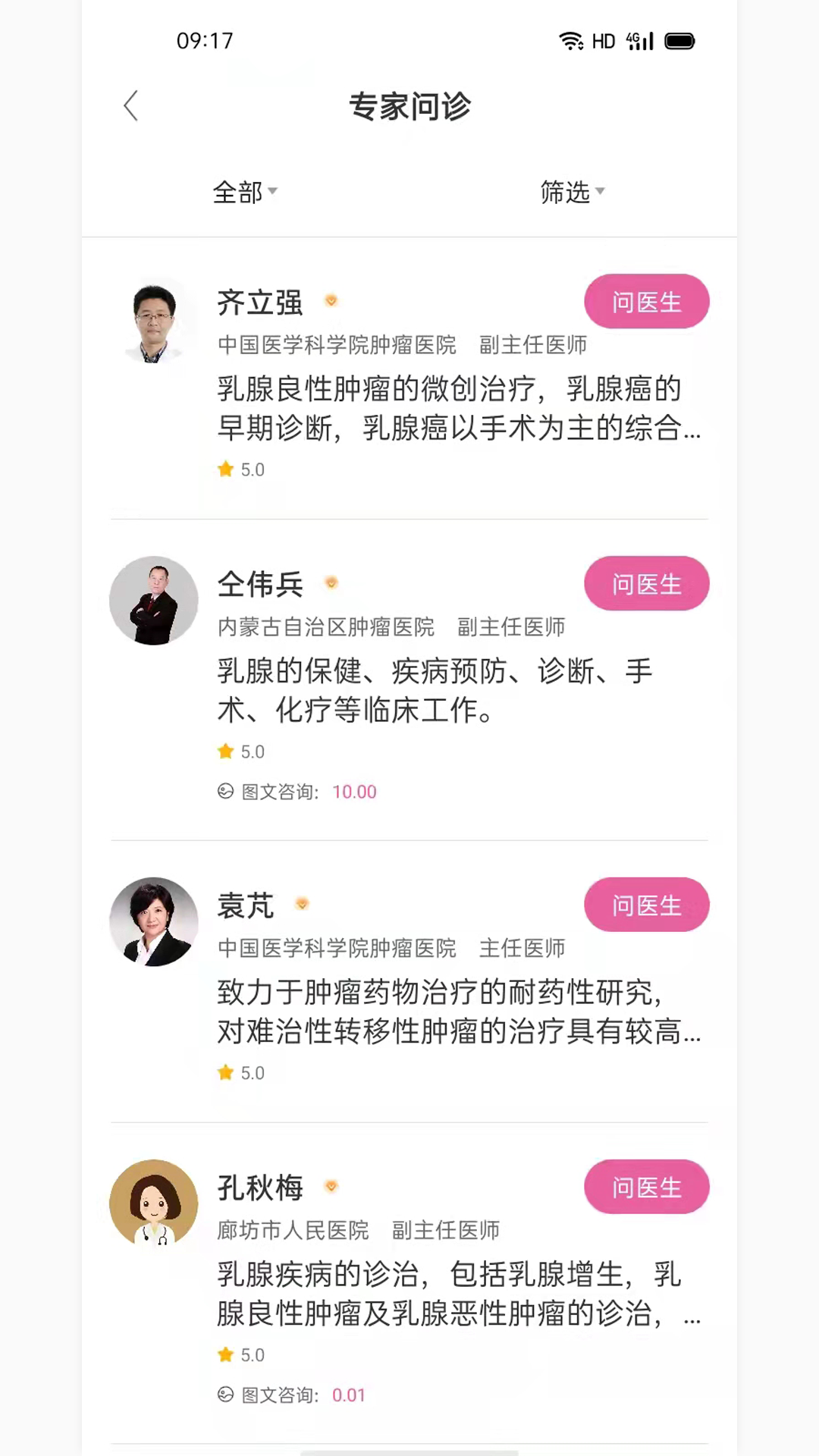Open 袁芃's profile photo
The width and height of the screenshot is (819, 1456).
pyautogui.click(x=153, y=922)
